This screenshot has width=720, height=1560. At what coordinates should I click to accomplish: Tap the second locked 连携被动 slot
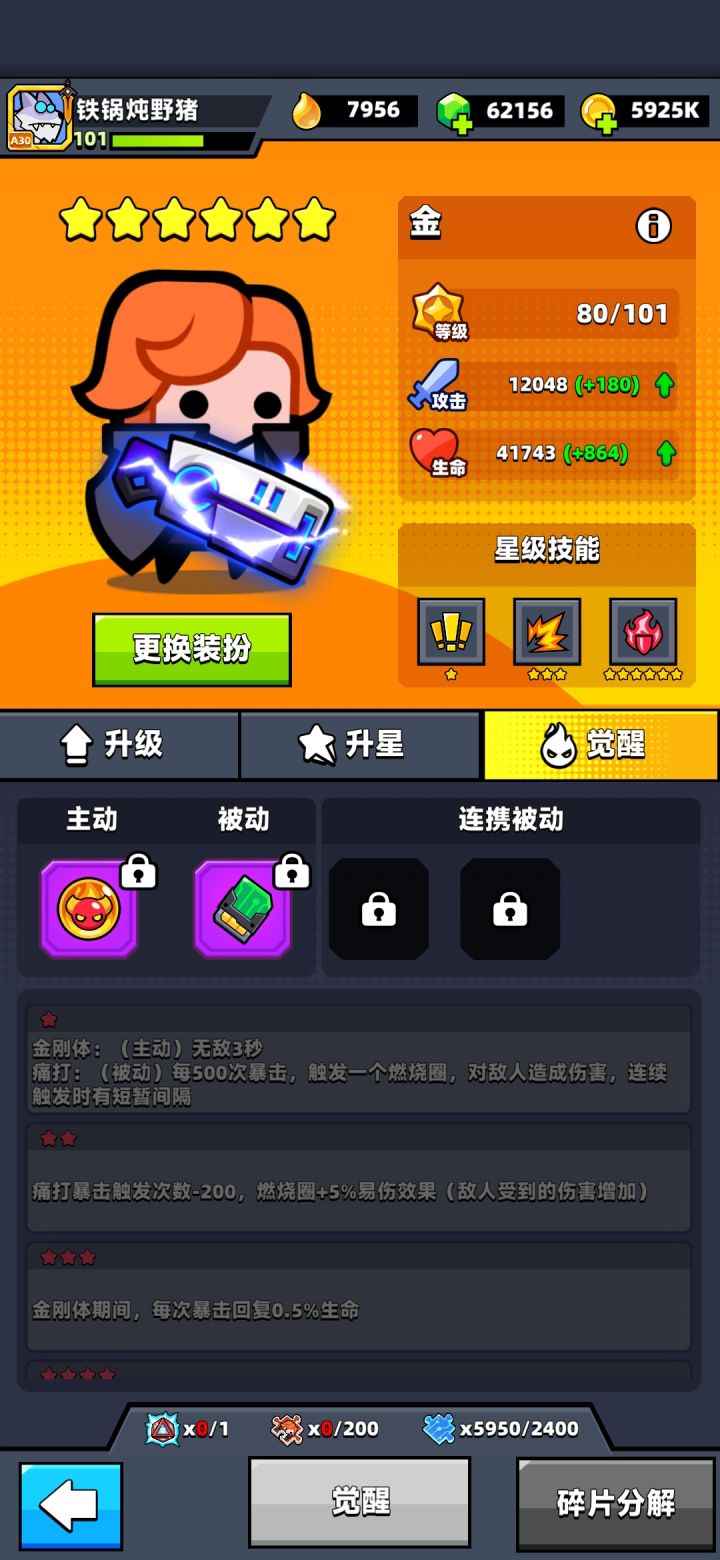click(510, 910)
